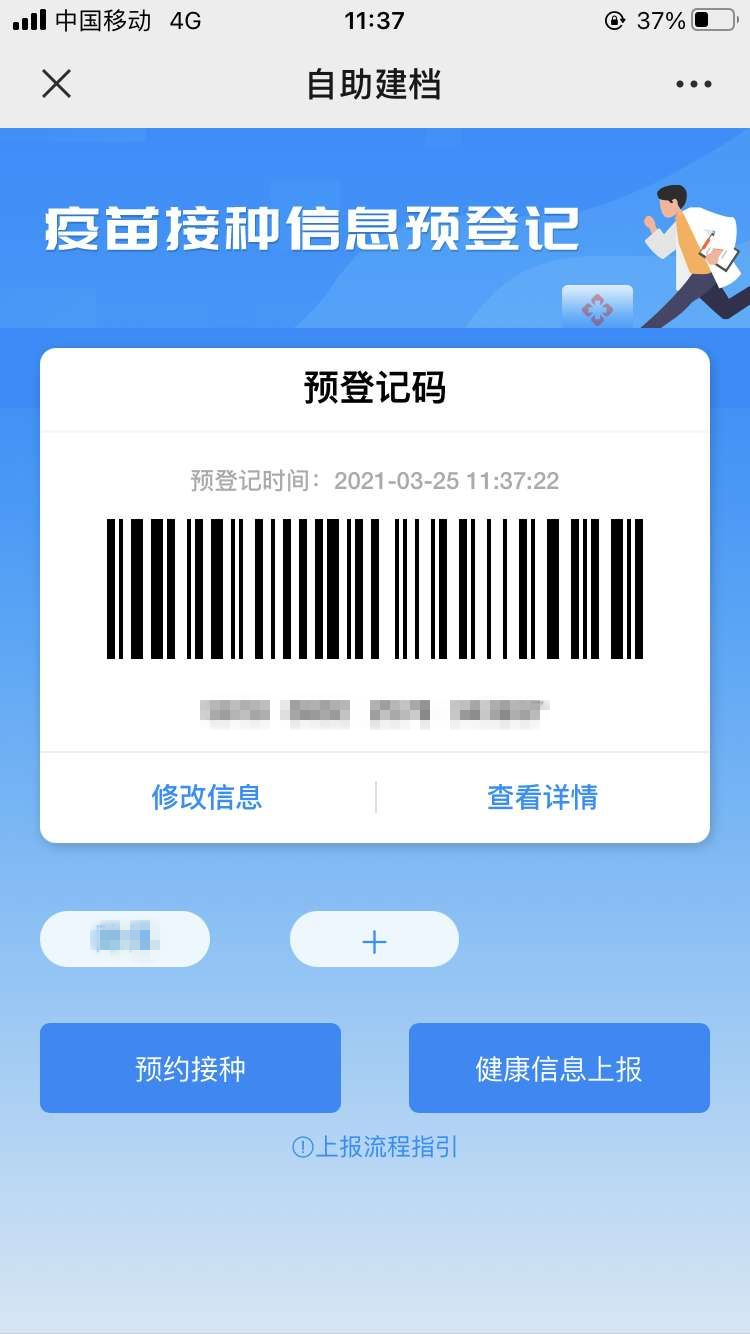Open 健康信息上报 health report
The width and height of the screenshot is (750, 1334).
coord(559,1068)
